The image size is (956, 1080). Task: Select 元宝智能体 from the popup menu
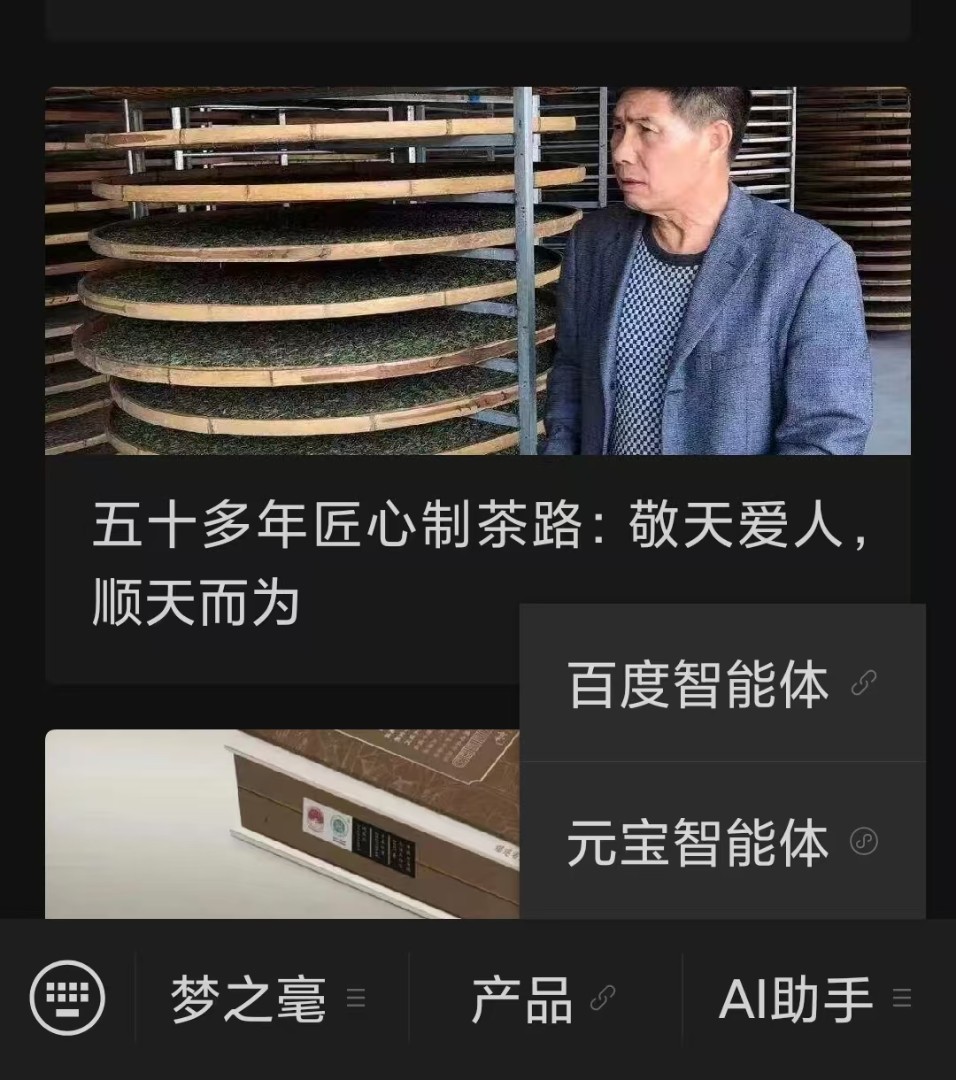(722, 842)
